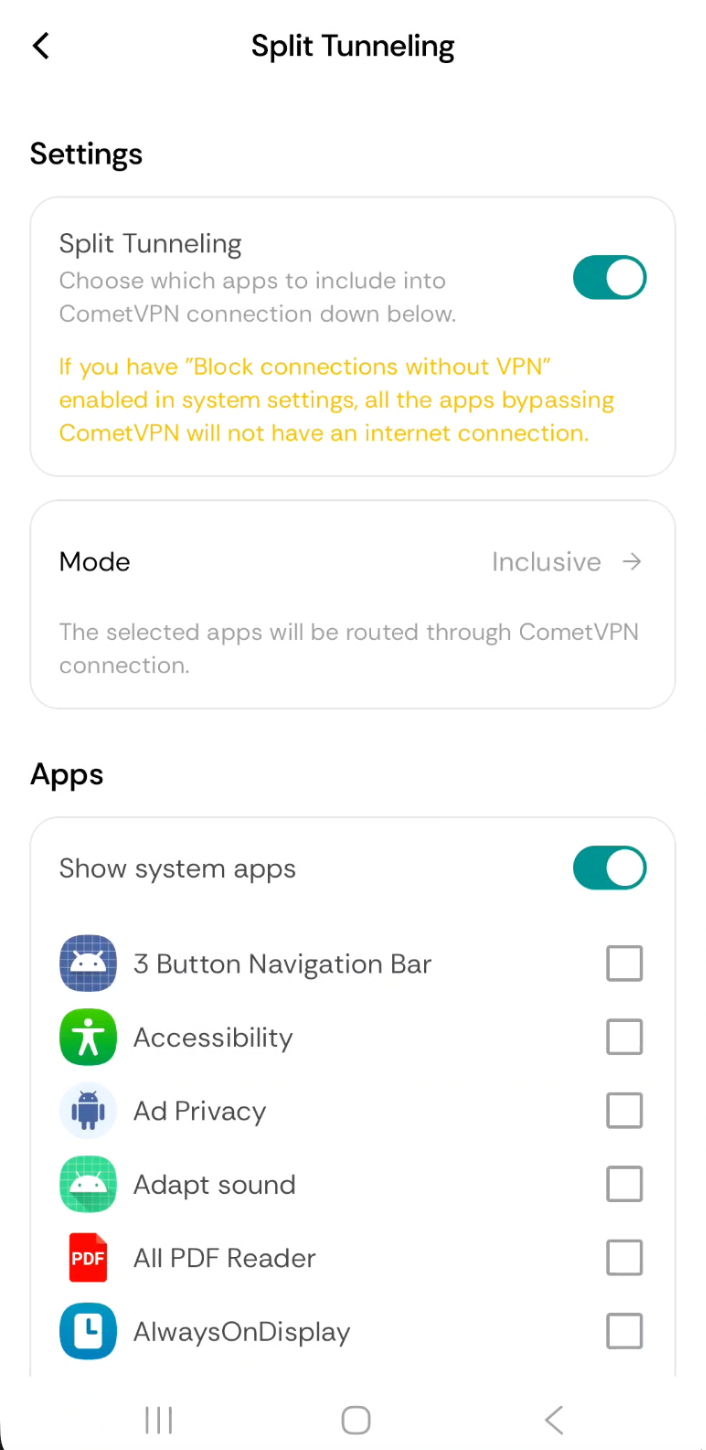Screen dimensions: 706x1450
Task: Open the Mode Inclusive setting
Action: coord(566,562)
